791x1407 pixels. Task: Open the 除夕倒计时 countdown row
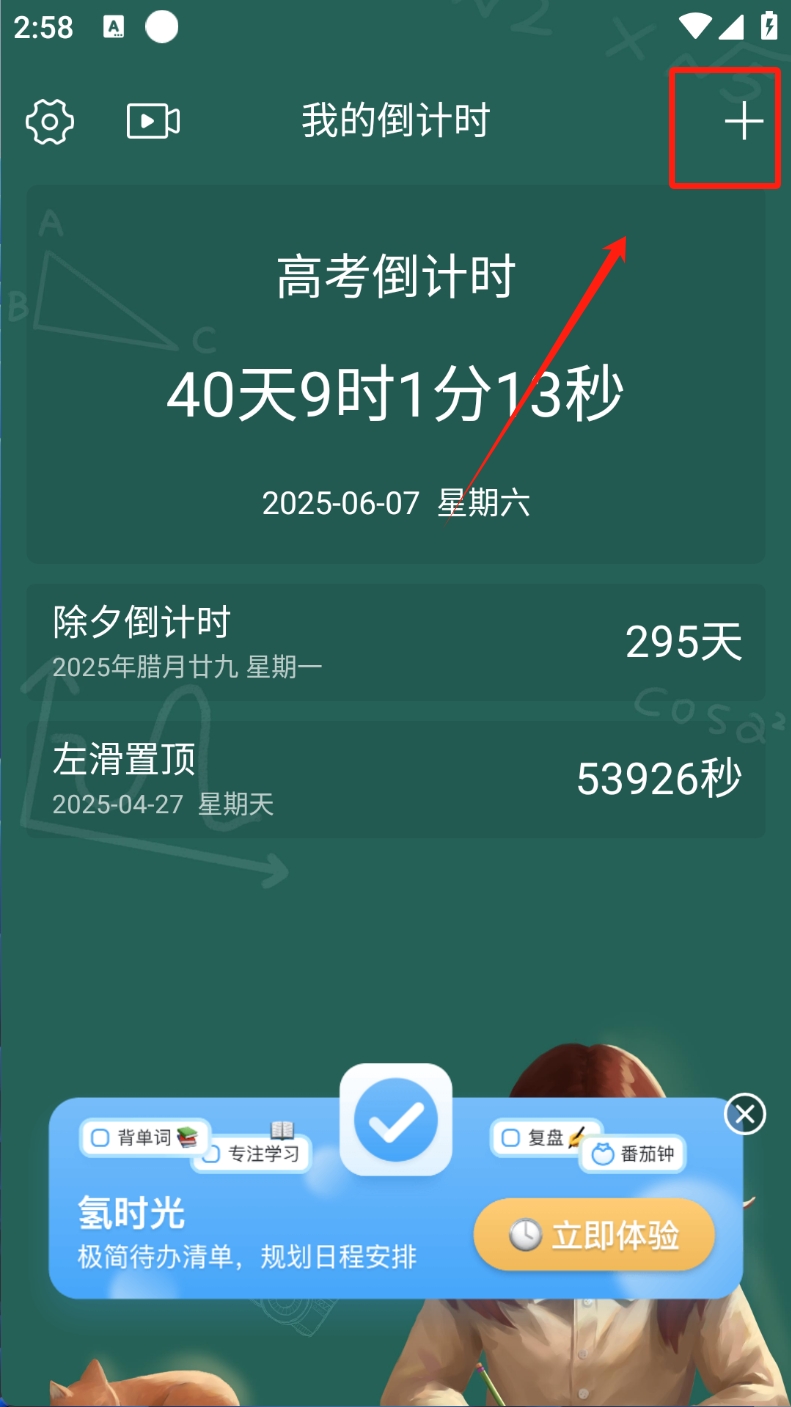click(x=395, y=642)
